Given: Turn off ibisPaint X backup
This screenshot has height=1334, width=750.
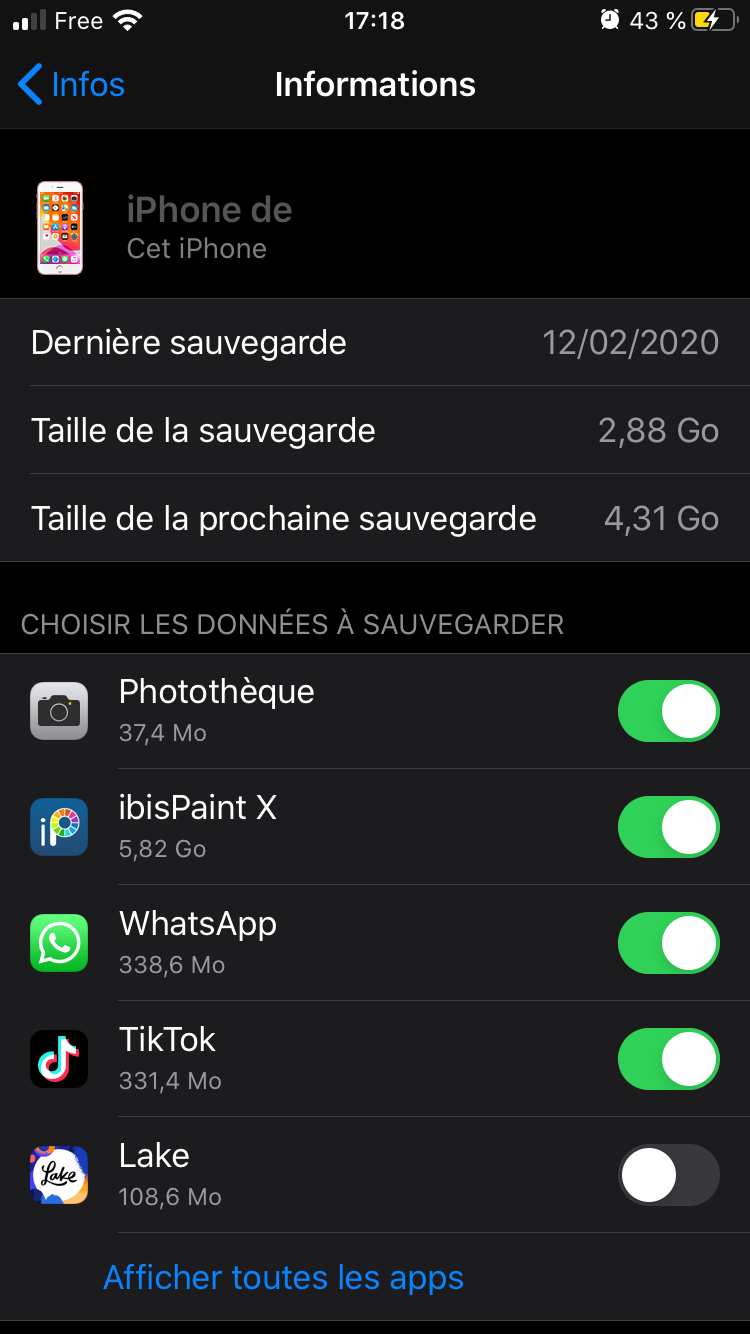Looking at the screenshot, I should [x=668, y=828].
